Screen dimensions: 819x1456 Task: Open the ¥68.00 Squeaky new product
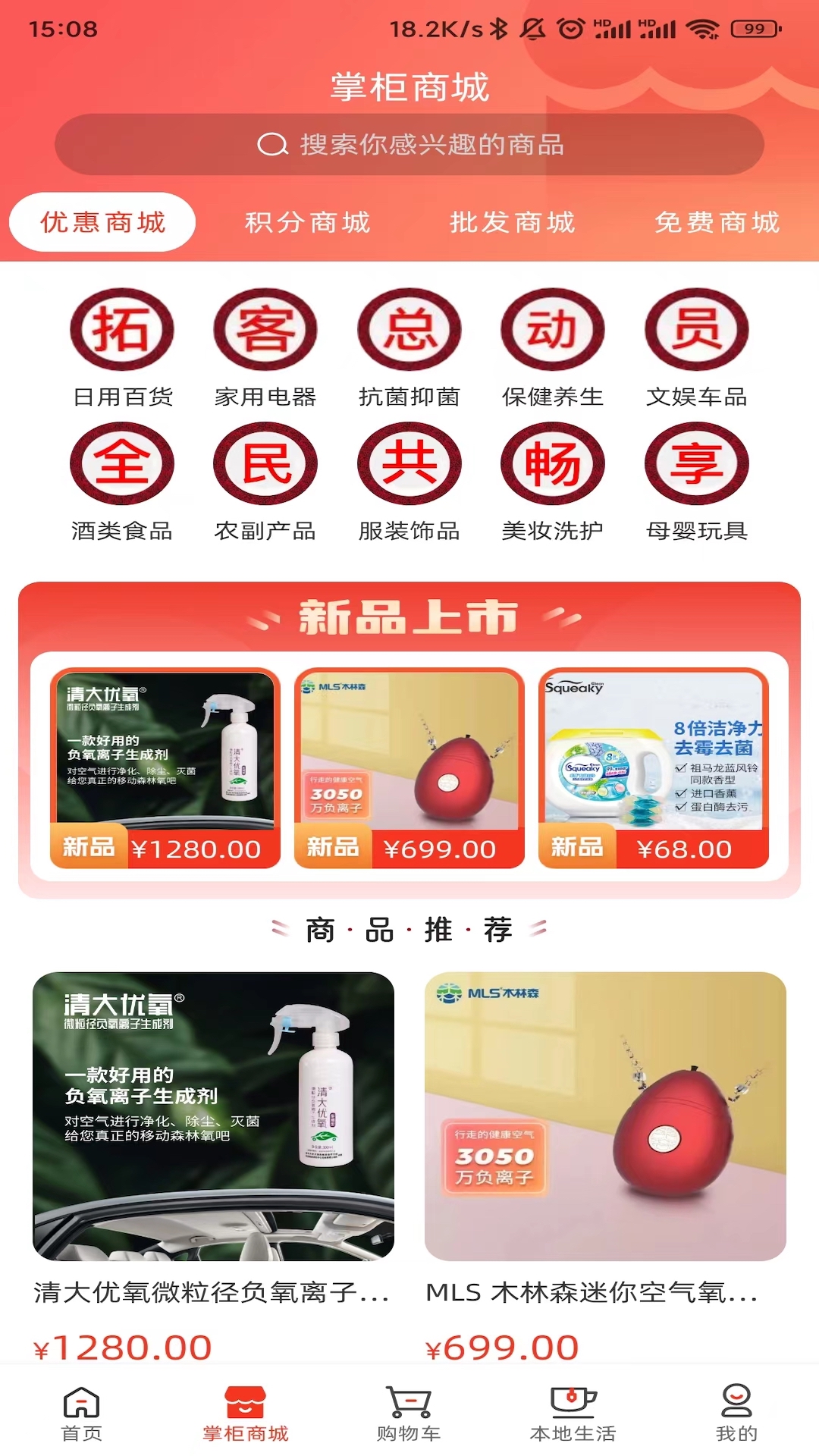tap(654, 767)
